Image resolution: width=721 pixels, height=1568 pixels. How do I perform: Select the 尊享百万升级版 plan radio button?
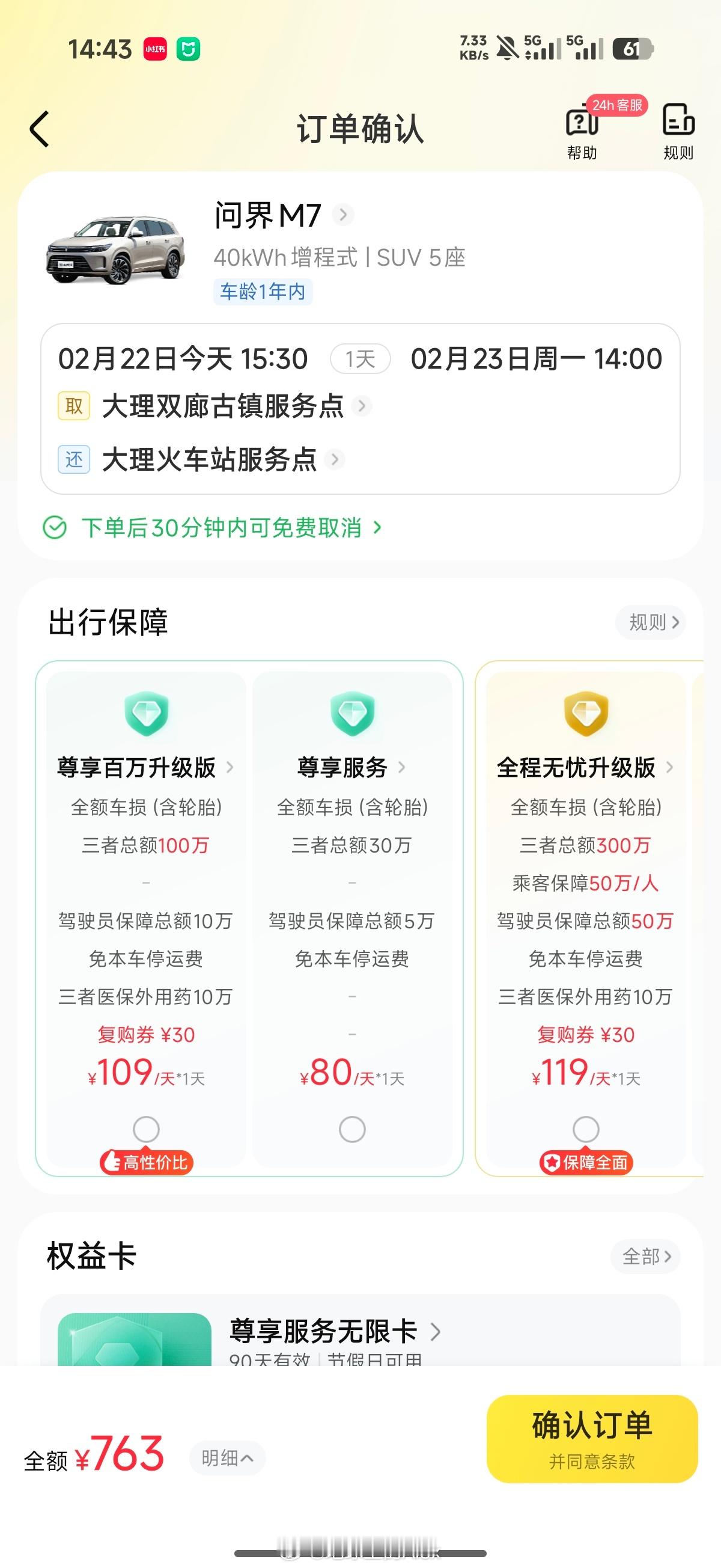[x=145, y=1129]
